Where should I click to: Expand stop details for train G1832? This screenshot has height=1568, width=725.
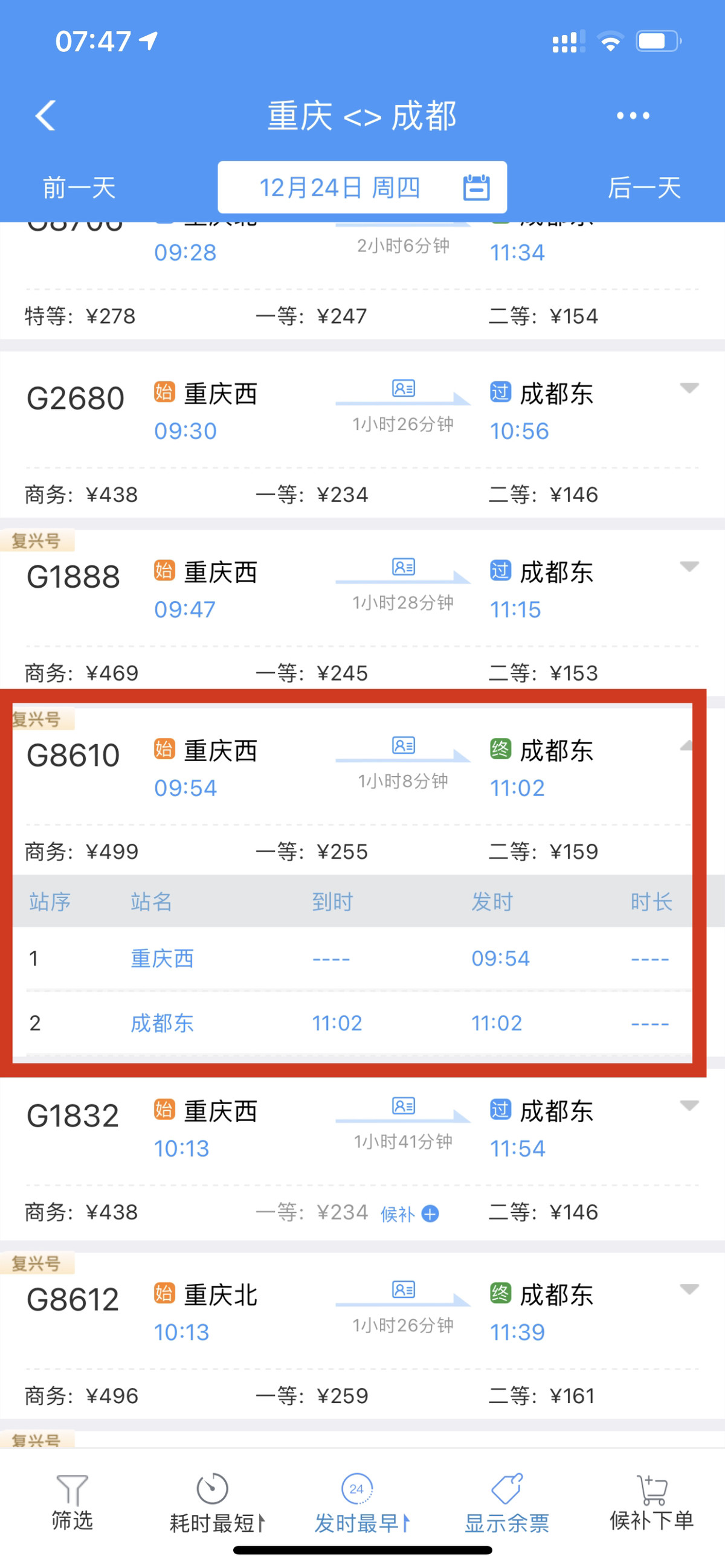point(689,1106)
